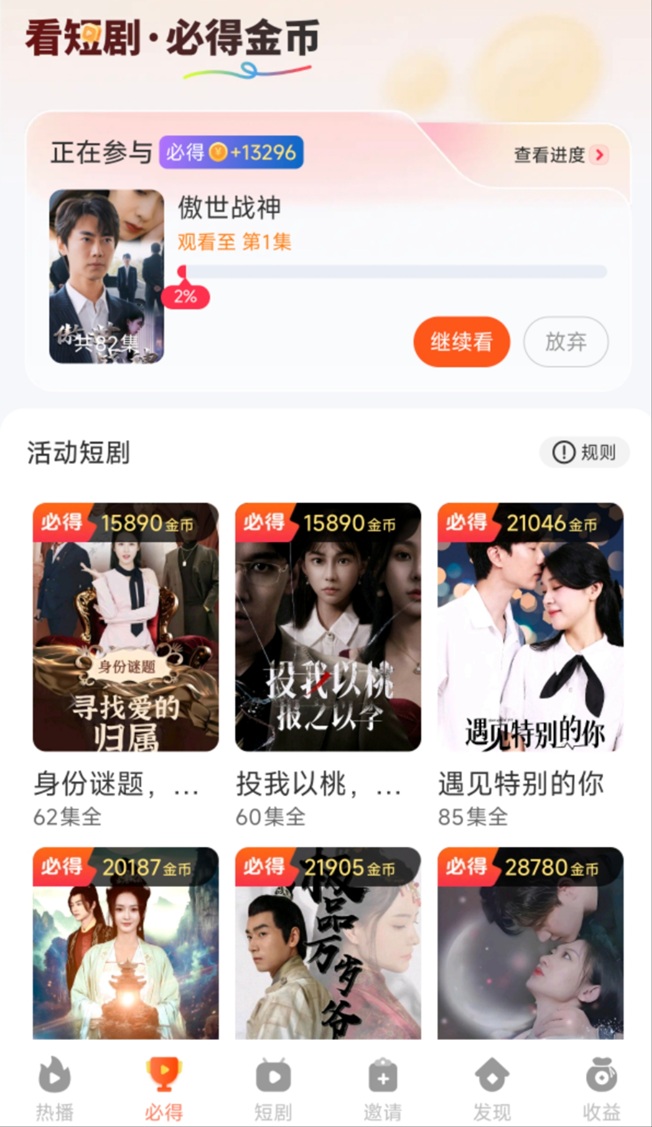Screen dimensions: 652x1127
Task: View the 规则 rules
Action: click(x=585, y=453)
